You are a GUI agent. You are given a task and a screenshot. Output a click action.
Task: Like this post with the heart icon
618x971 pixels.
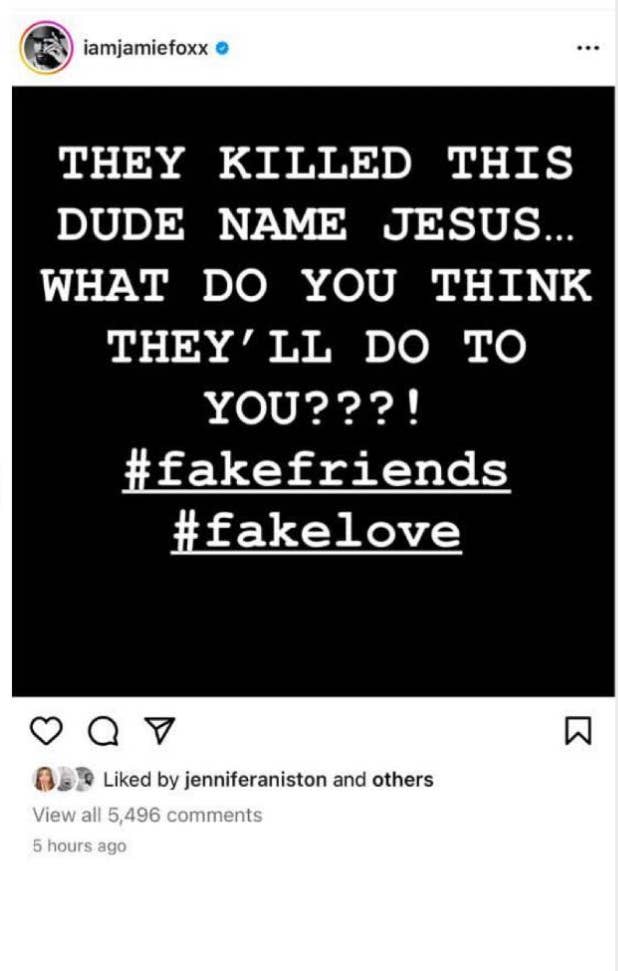(46, 733)
